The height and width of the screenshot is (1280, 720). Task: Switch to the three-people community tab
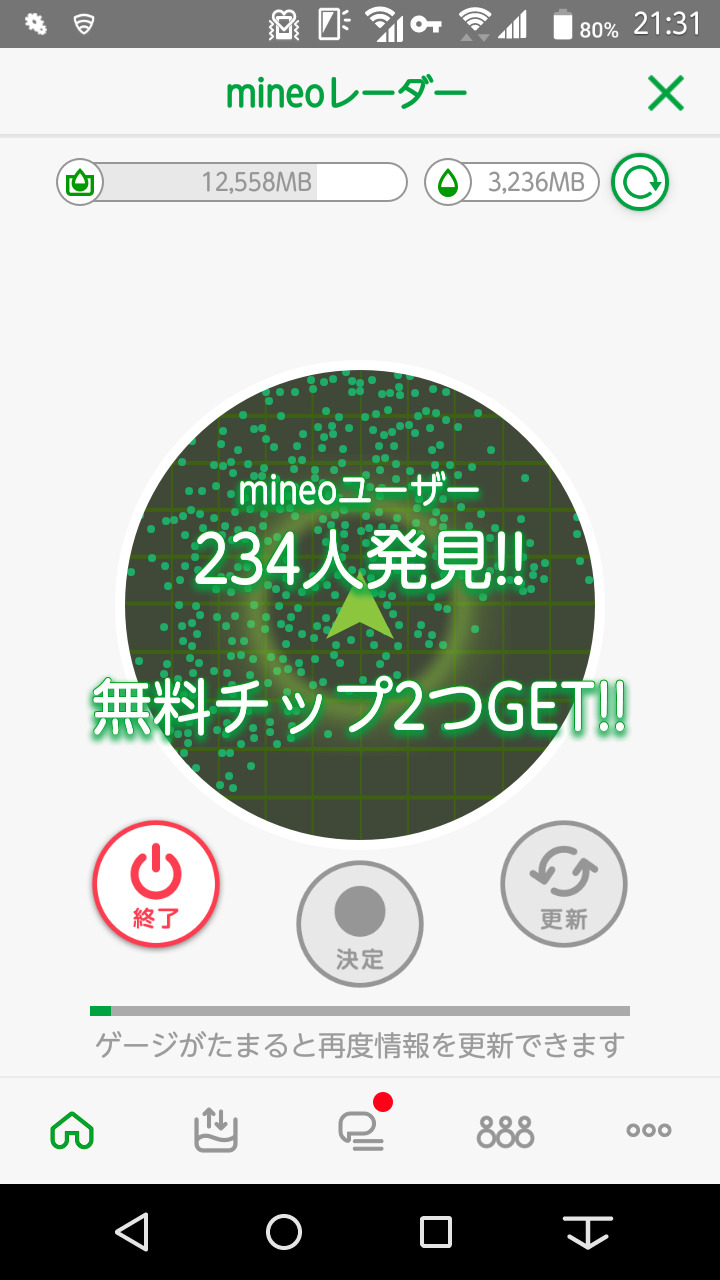[x=505, y=1130]
